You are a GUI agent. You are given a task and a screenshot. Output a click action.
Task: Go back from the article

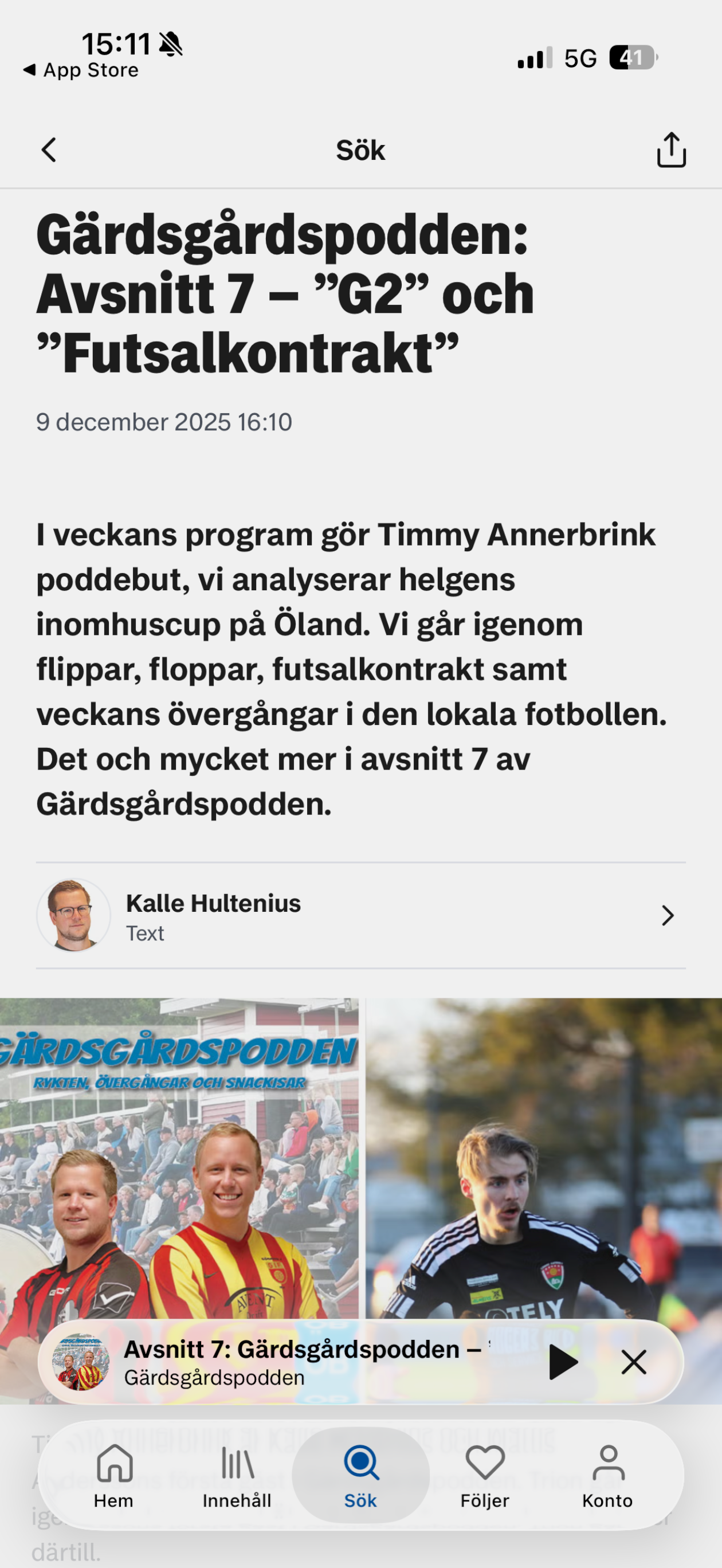click(x=49, y=150)
